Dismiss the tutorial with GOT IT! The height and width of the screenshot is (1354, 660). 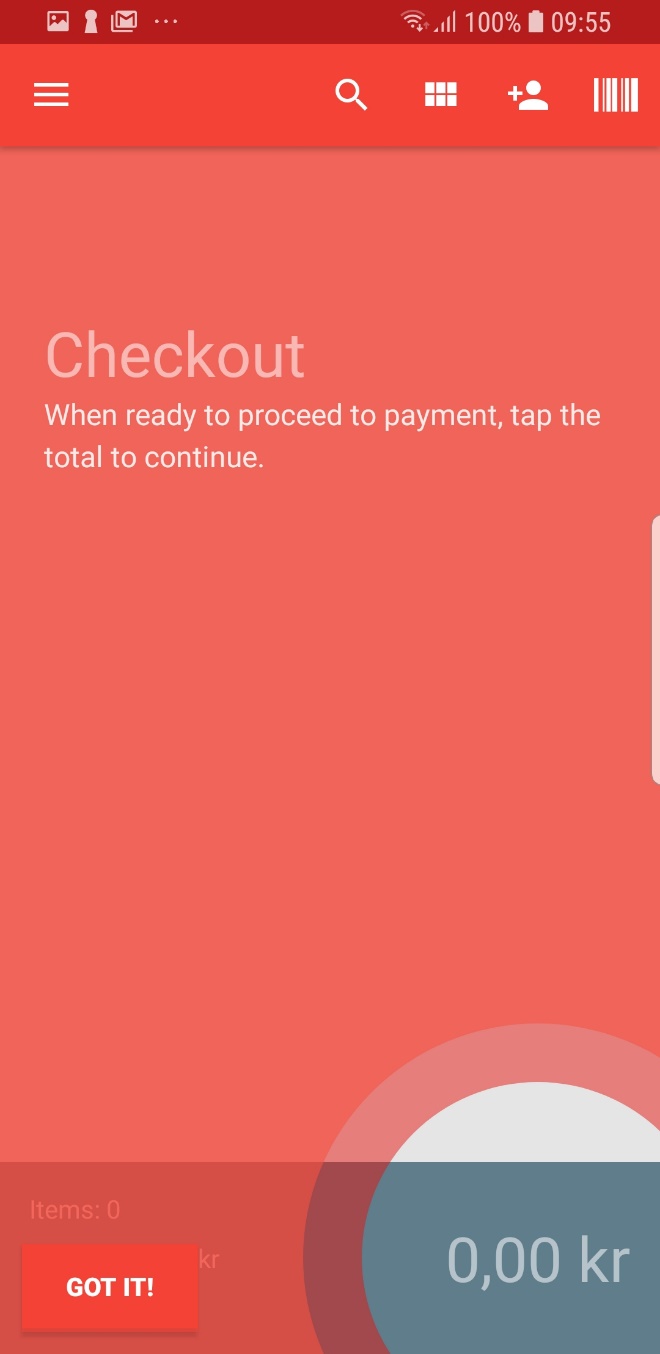(110, 1287)
